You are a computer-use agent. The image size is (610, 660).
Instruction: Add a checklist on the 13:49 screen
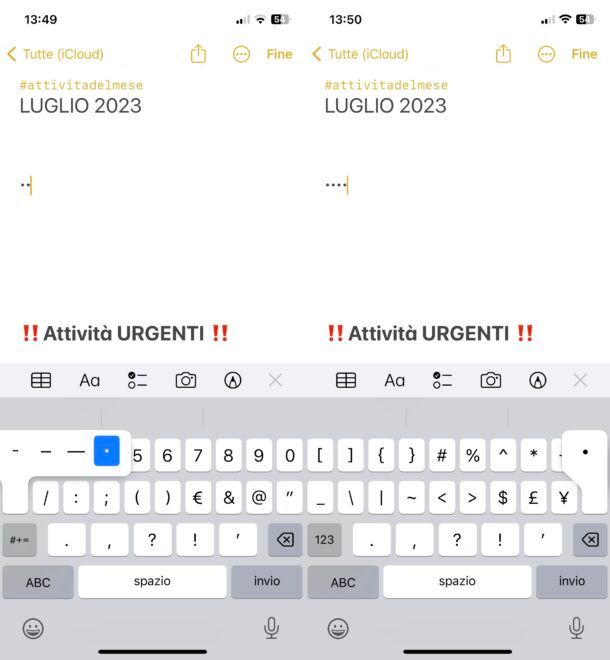138,380
